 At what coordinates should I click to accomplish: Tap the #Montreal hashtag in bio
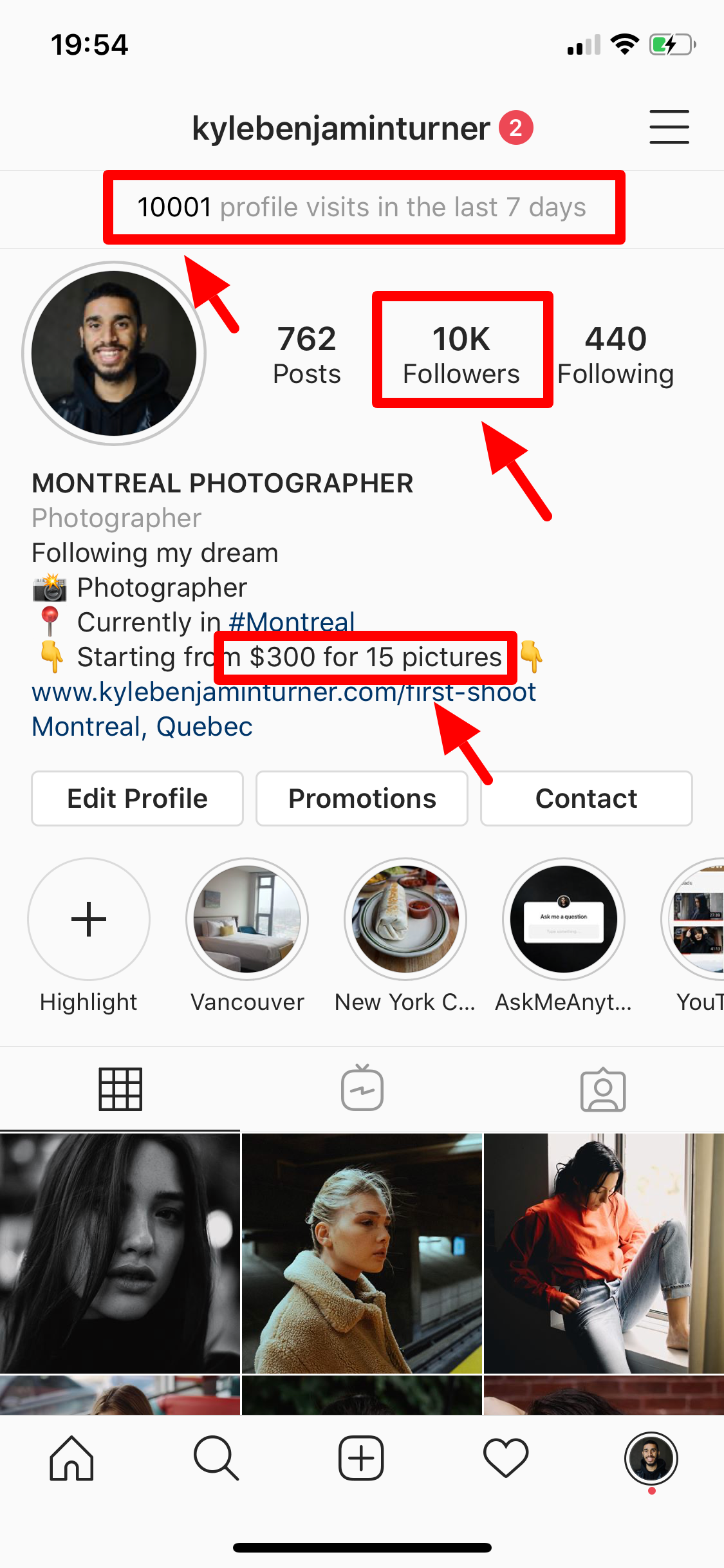click(x=292, y=622)
